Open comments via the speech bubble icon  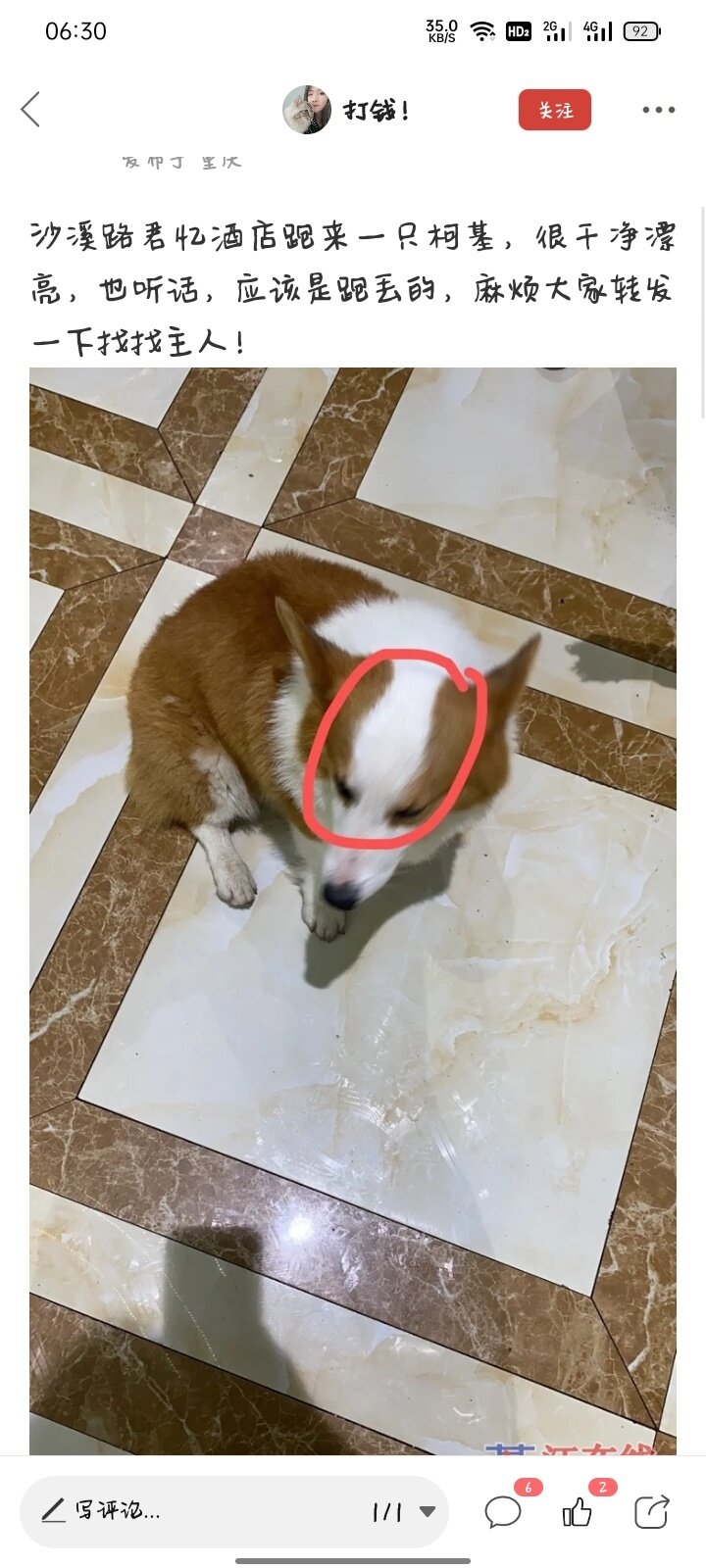pos(503,1512)
